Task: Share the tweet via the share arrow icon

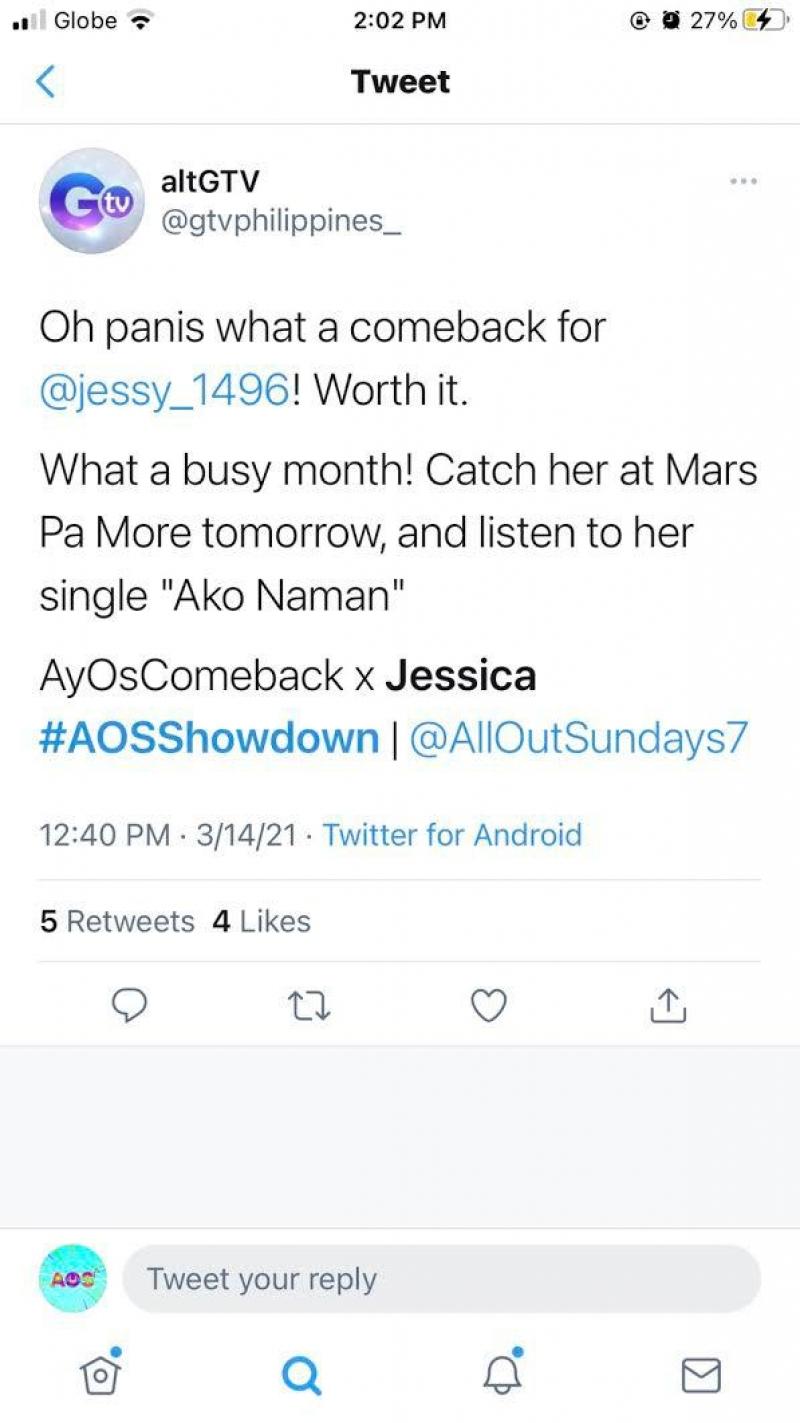Action: coord(668,1005)
